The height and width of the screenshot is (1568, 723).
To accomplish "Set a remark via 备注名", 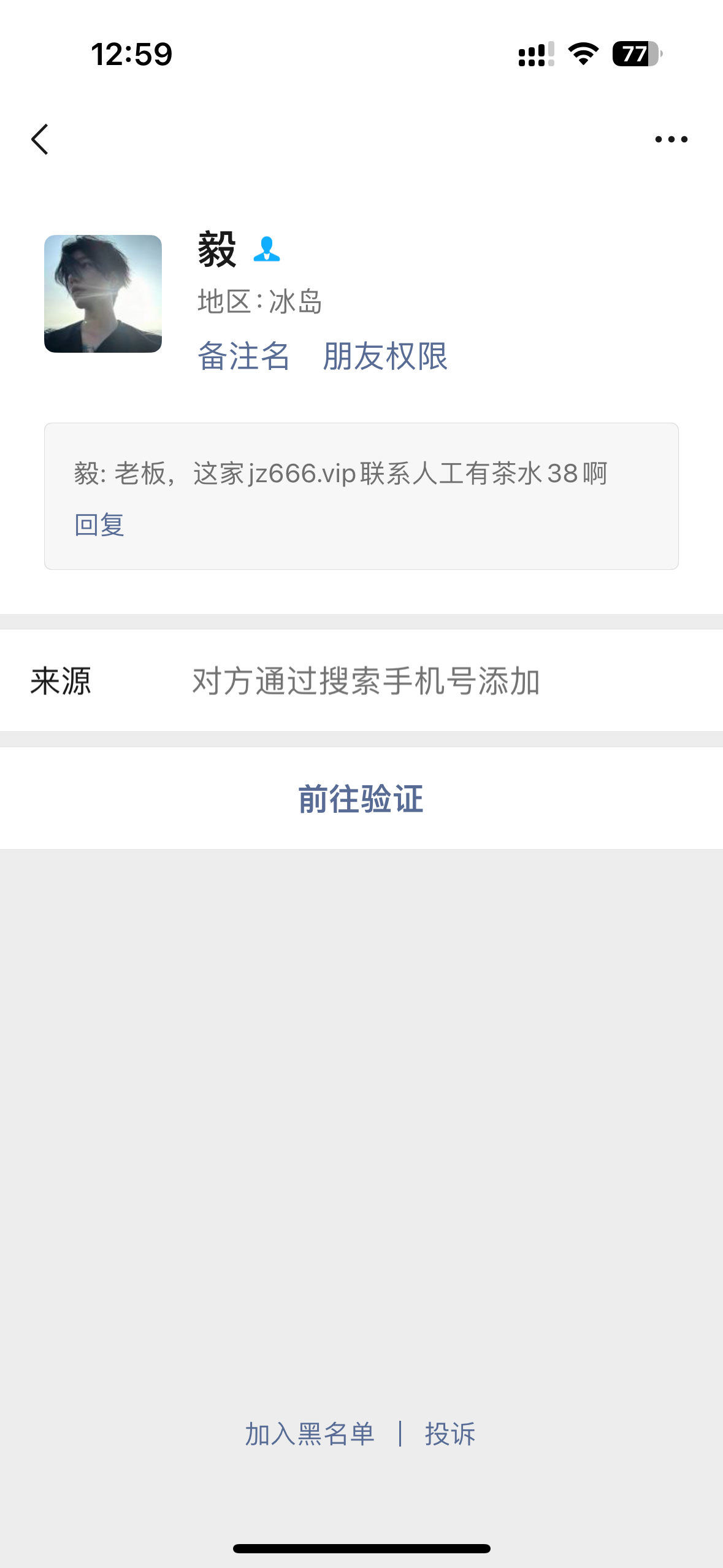I will point(243,356).
